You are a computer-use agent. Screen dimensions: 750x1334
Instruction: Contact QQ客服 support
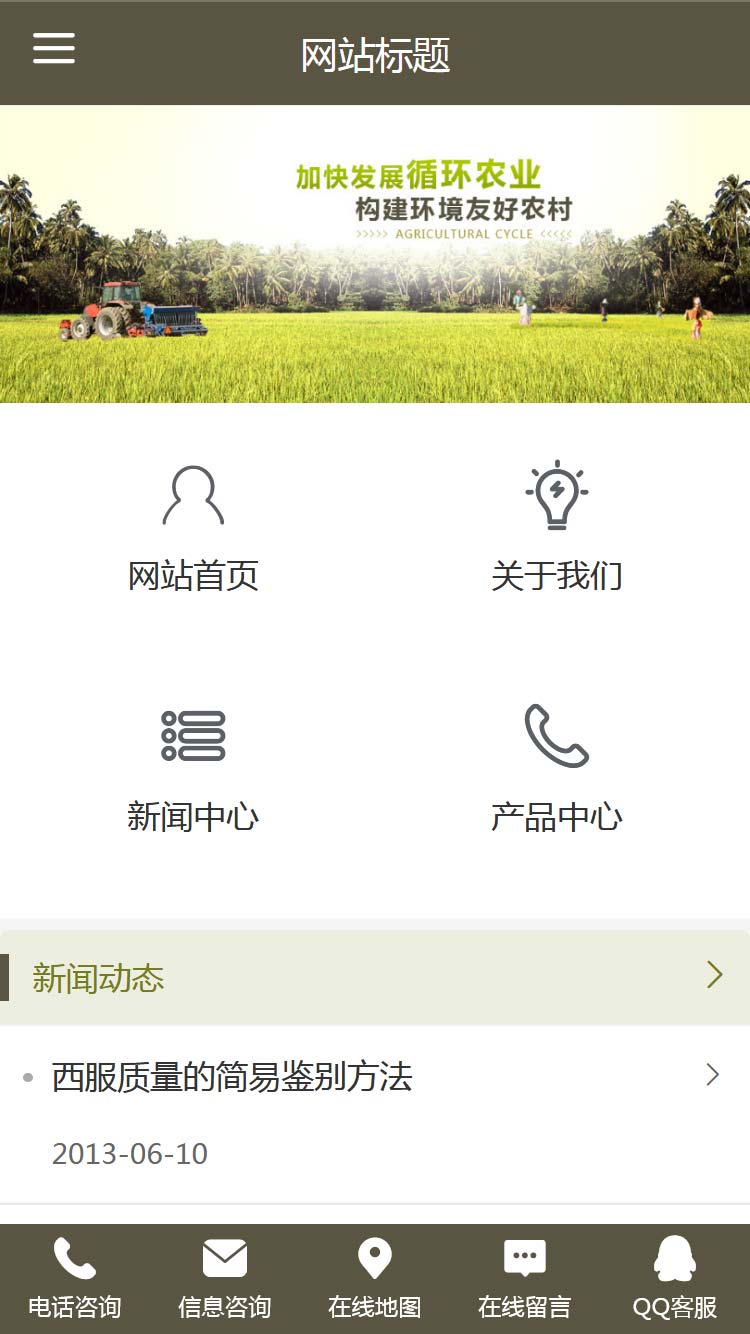675,1278
